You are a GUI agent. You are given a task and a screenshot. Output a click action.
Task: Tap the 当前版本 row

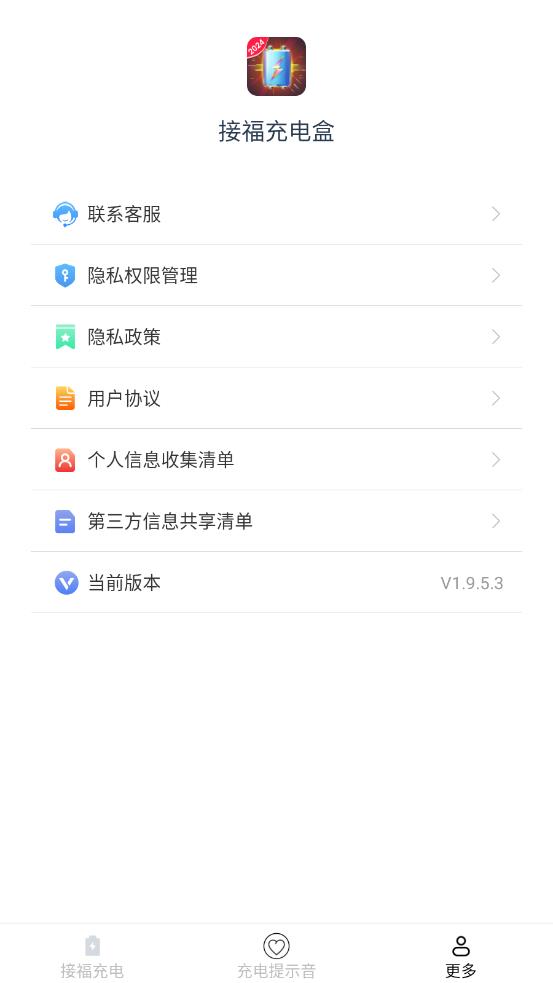click(276, 583)
